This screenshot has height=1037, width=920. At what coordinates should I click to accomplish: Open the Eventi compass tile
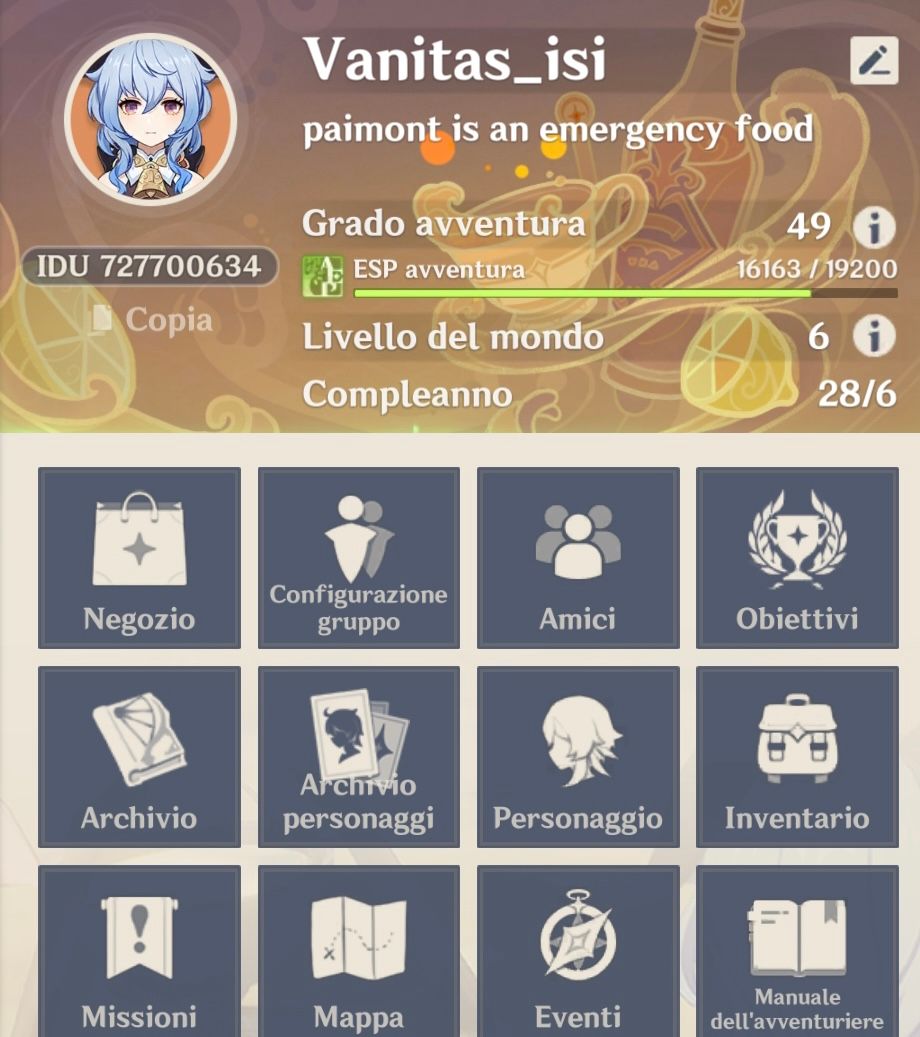click(x=578, y=952)
